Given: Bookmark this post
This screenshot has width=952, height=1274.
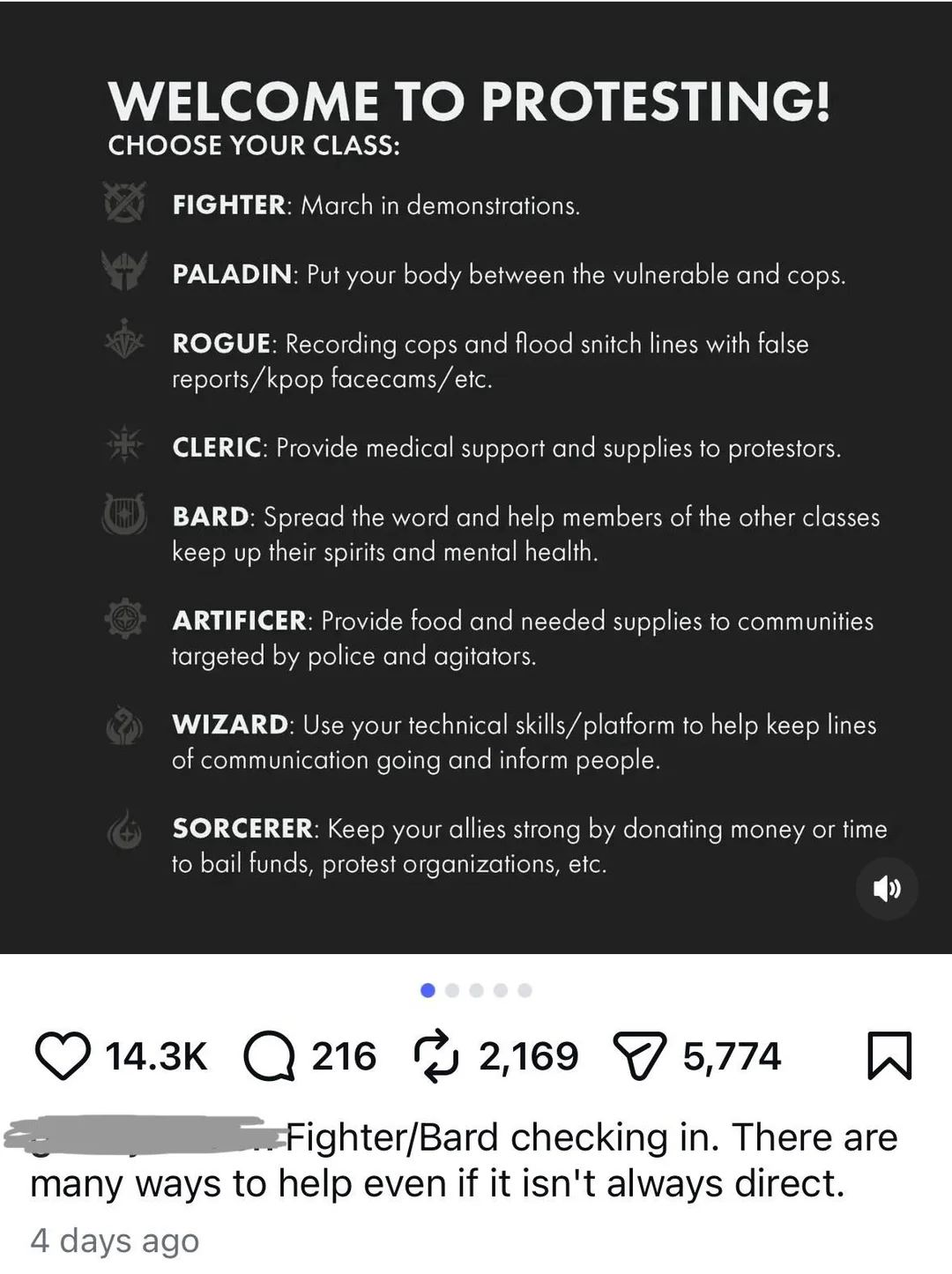Looking at the screenshot, I should point(889,1055).
